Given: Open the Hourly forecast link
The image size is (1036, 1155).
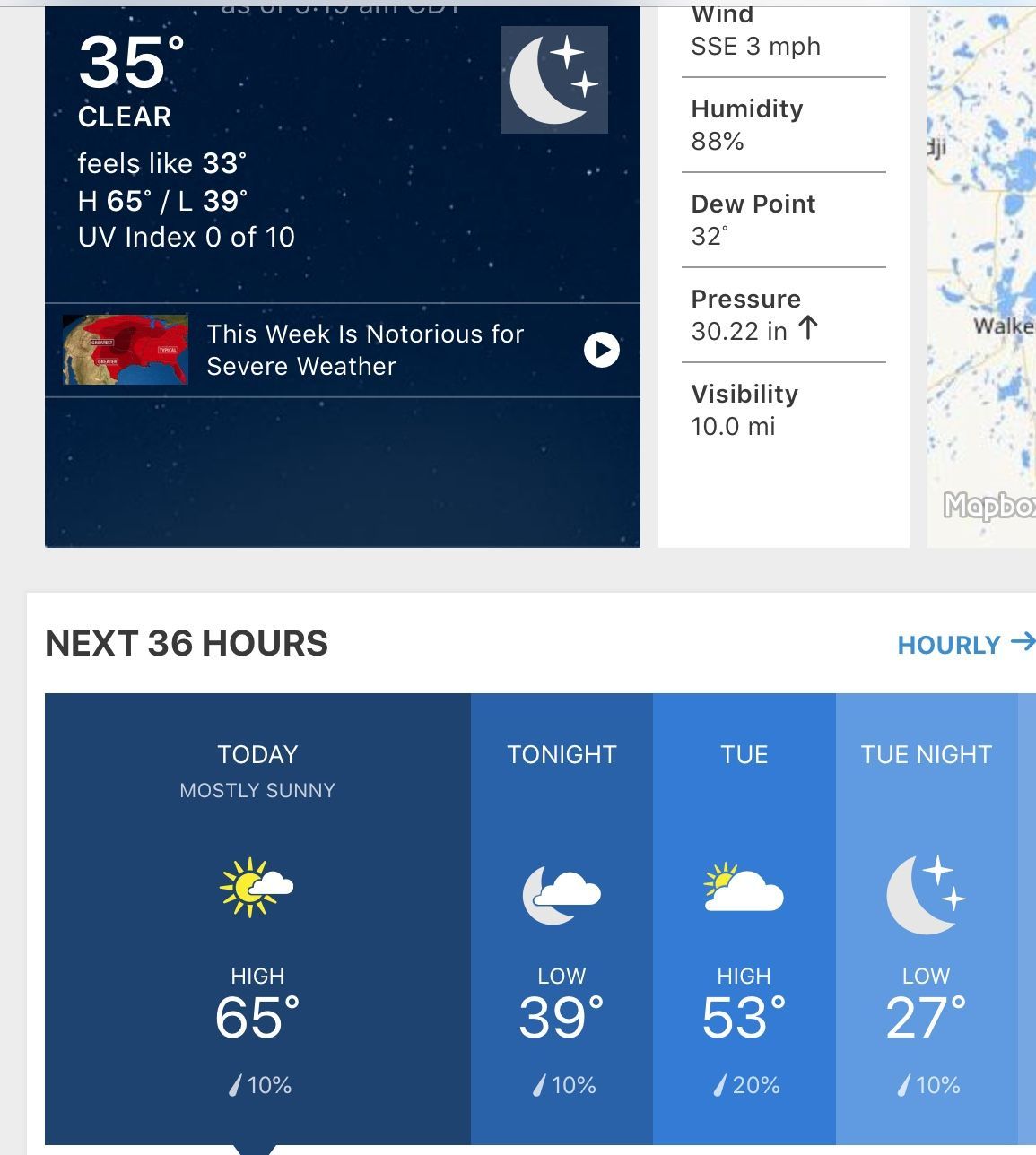Looking at the screenshot, I should coord(965,644).
